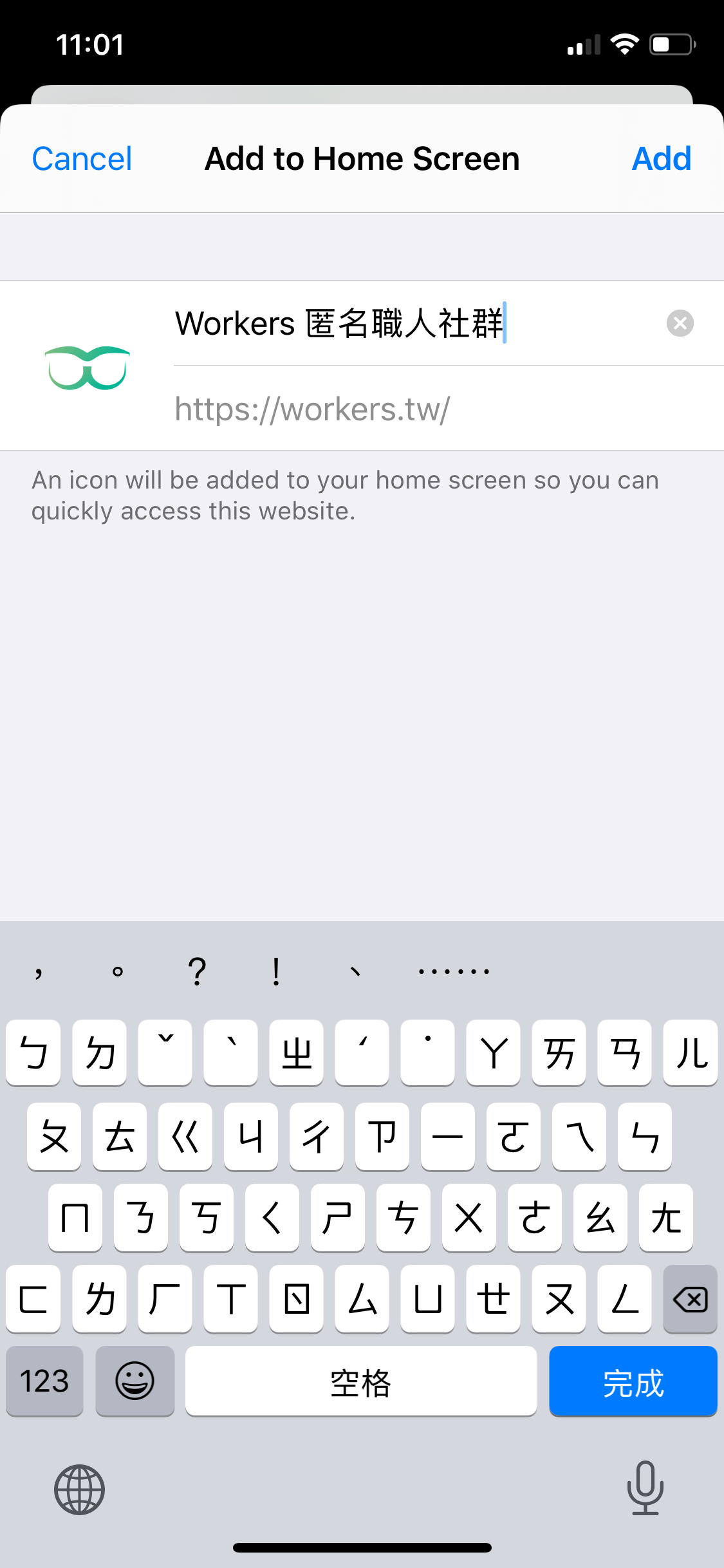Delete a character with backspace key
The width and height of the screenshot is (724, 1568).
pyautogui.click(x=690, y=1300)
